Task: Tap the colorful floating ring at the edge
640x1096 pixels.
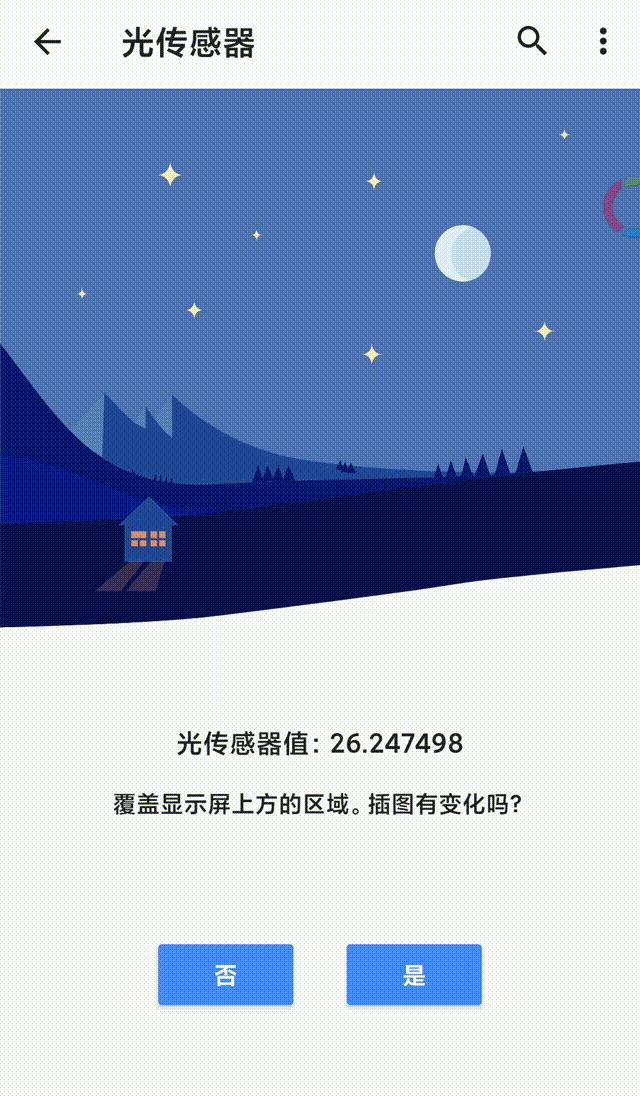Action: click(623, 207)
